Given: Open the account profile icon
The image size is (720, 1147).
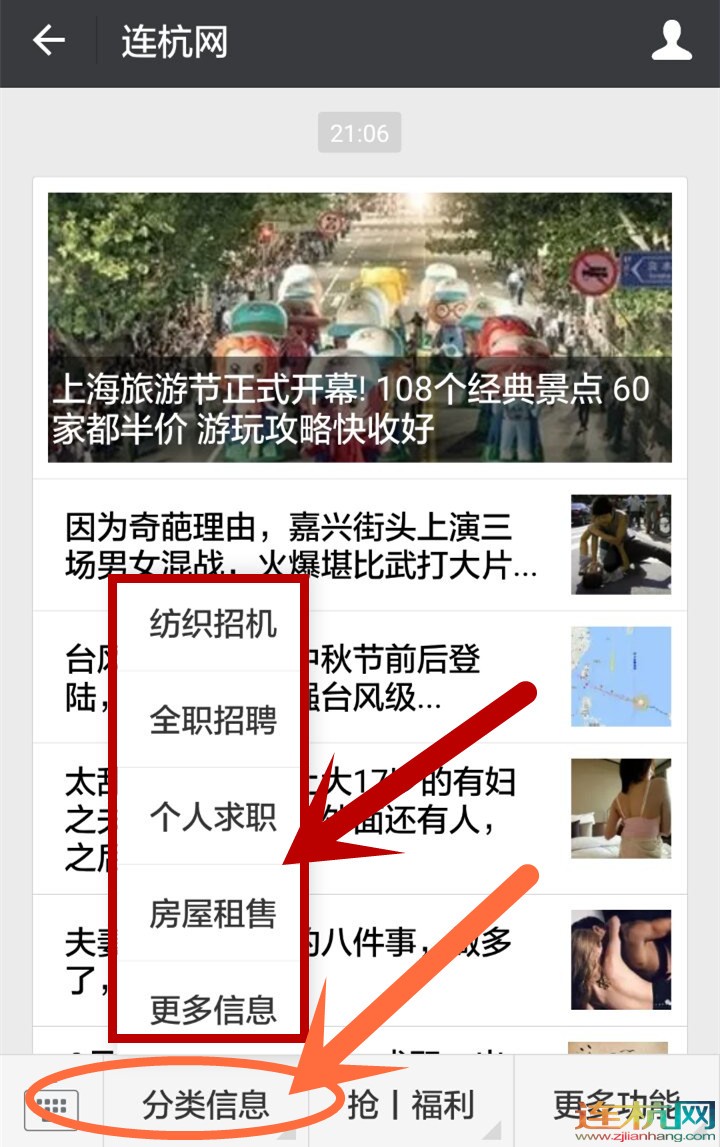Looking at the screenshot, I should click(x=671, y=42).
